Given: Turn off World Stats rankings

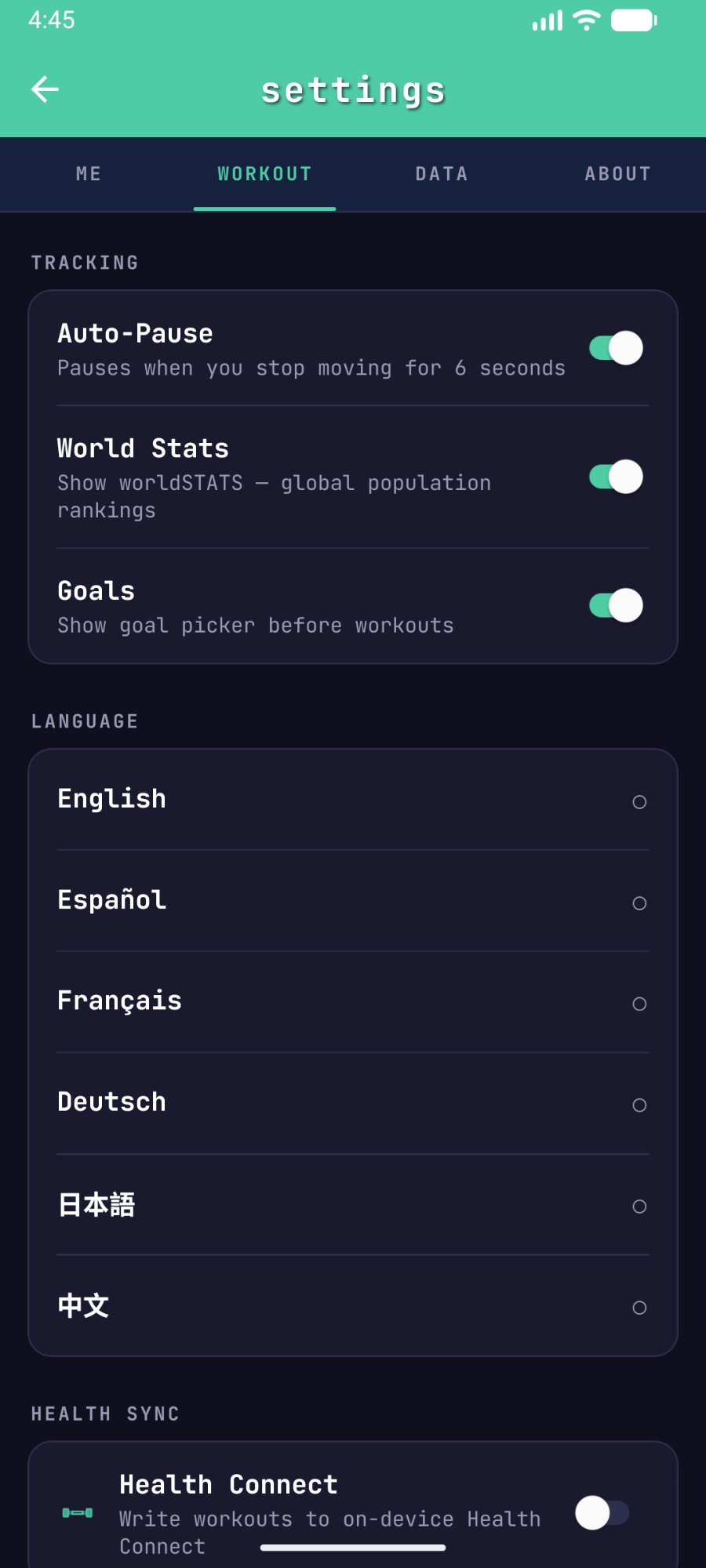Looking at the screenshot, I should coord(614,477).
